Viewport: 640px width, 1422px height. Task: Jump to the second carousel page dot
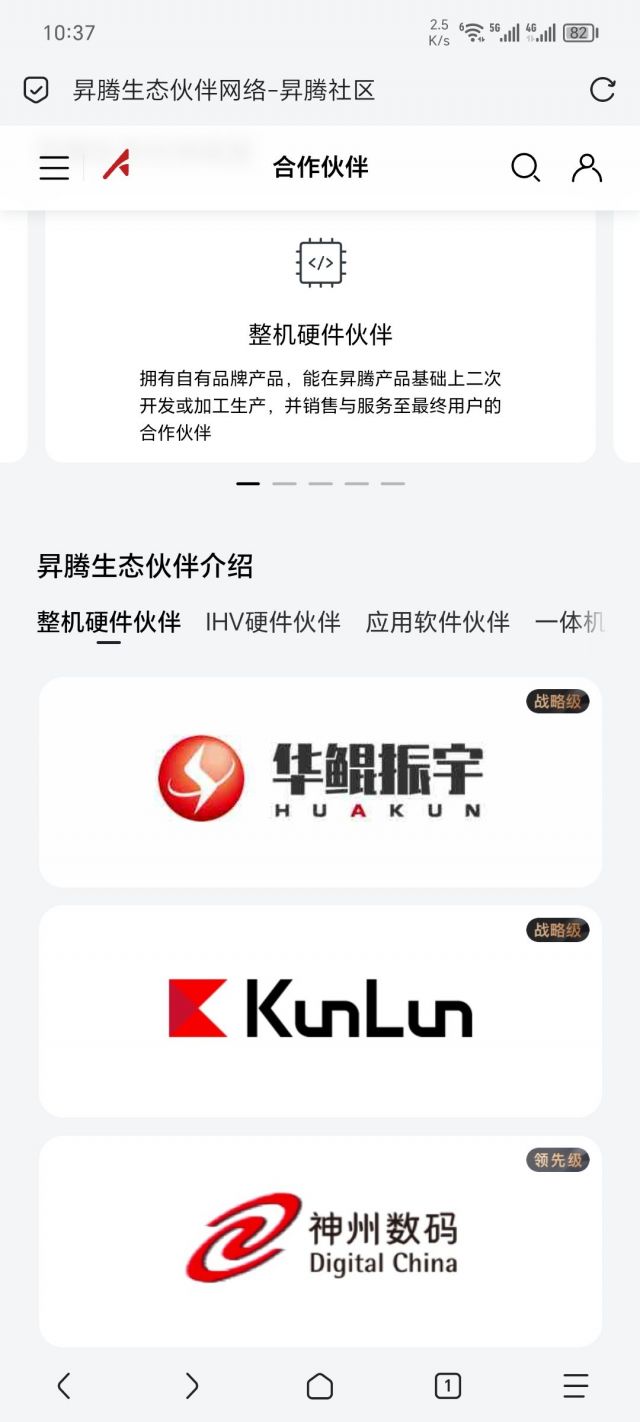tap(285, 483)
